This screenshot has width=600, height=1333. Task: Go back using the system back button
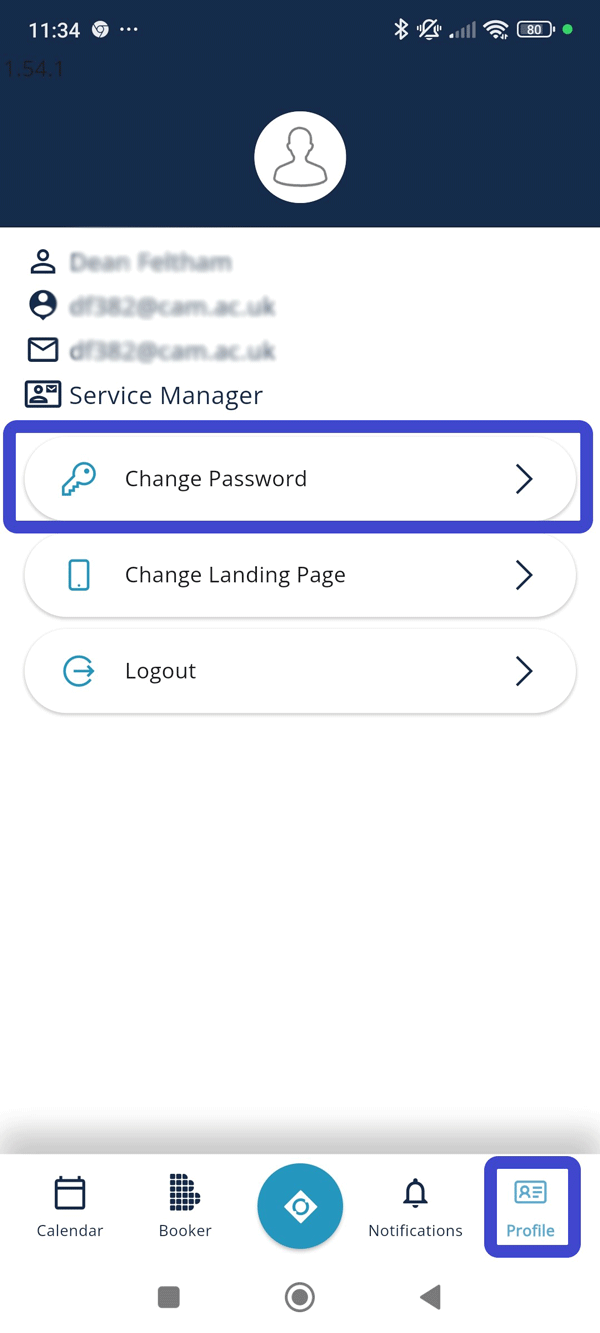pos(431,1297)
